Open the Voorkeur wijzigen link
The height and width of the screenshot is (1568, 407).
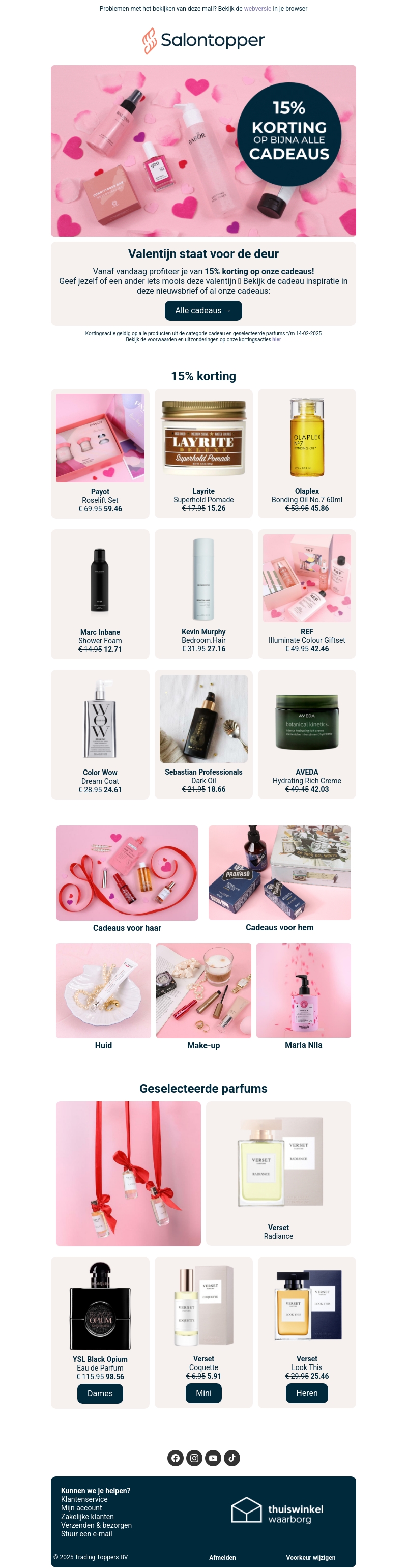(x=310, y=1557)
